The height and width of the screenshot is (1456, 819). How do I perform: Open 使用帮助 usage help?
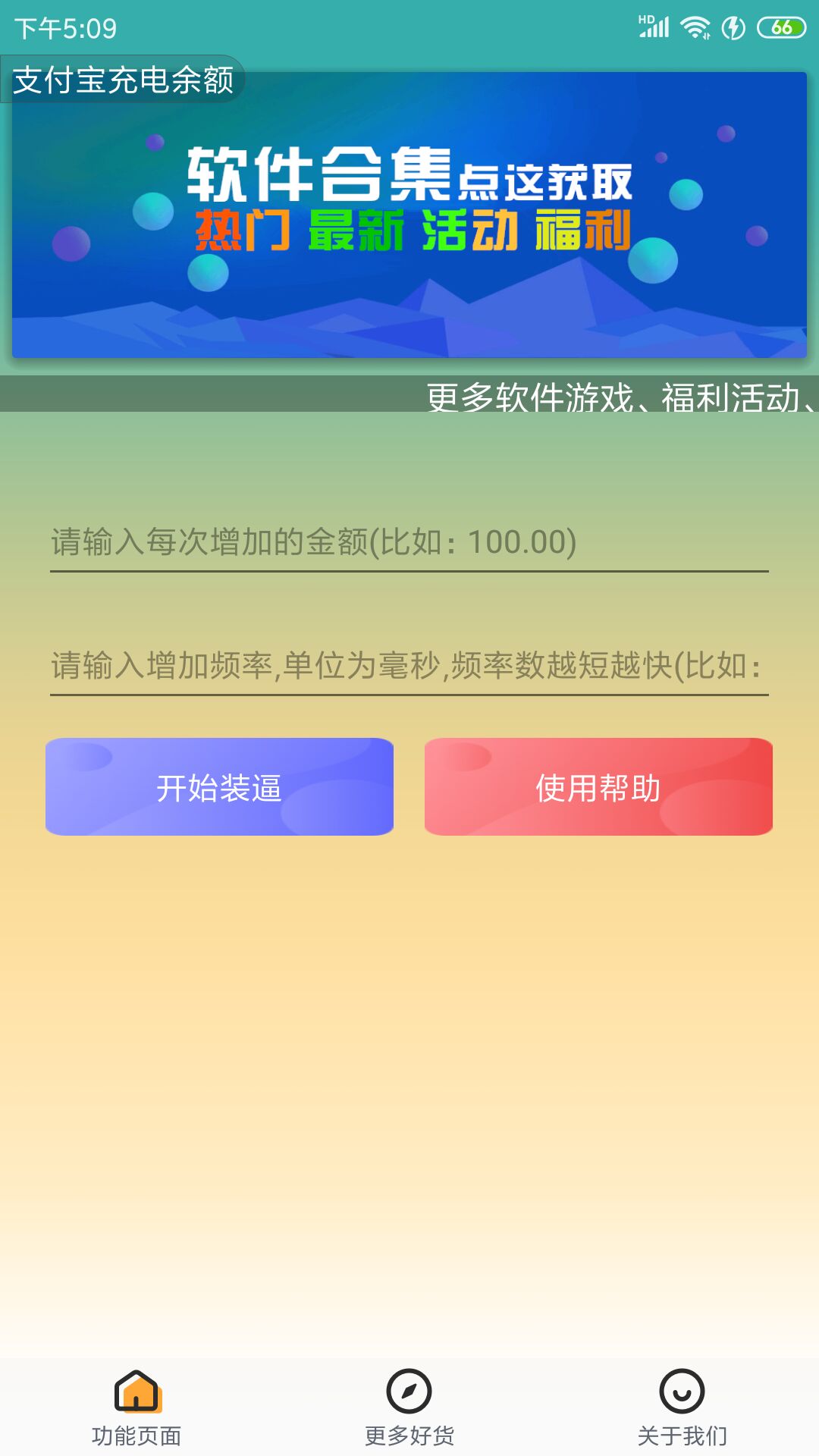[x=598, y=787]
